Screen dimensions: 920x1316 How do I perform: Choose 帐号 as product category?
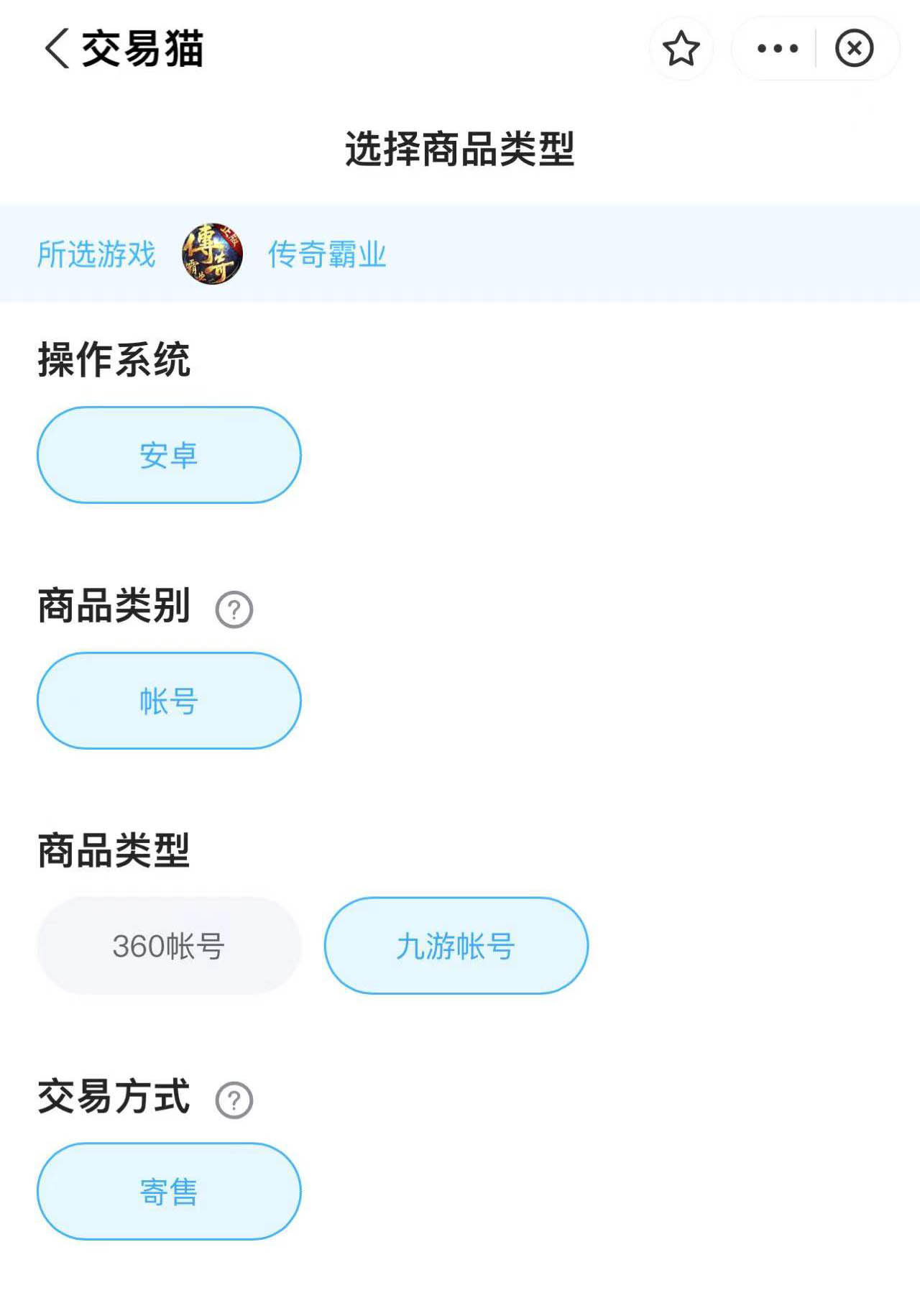click(x=169, y=701)
